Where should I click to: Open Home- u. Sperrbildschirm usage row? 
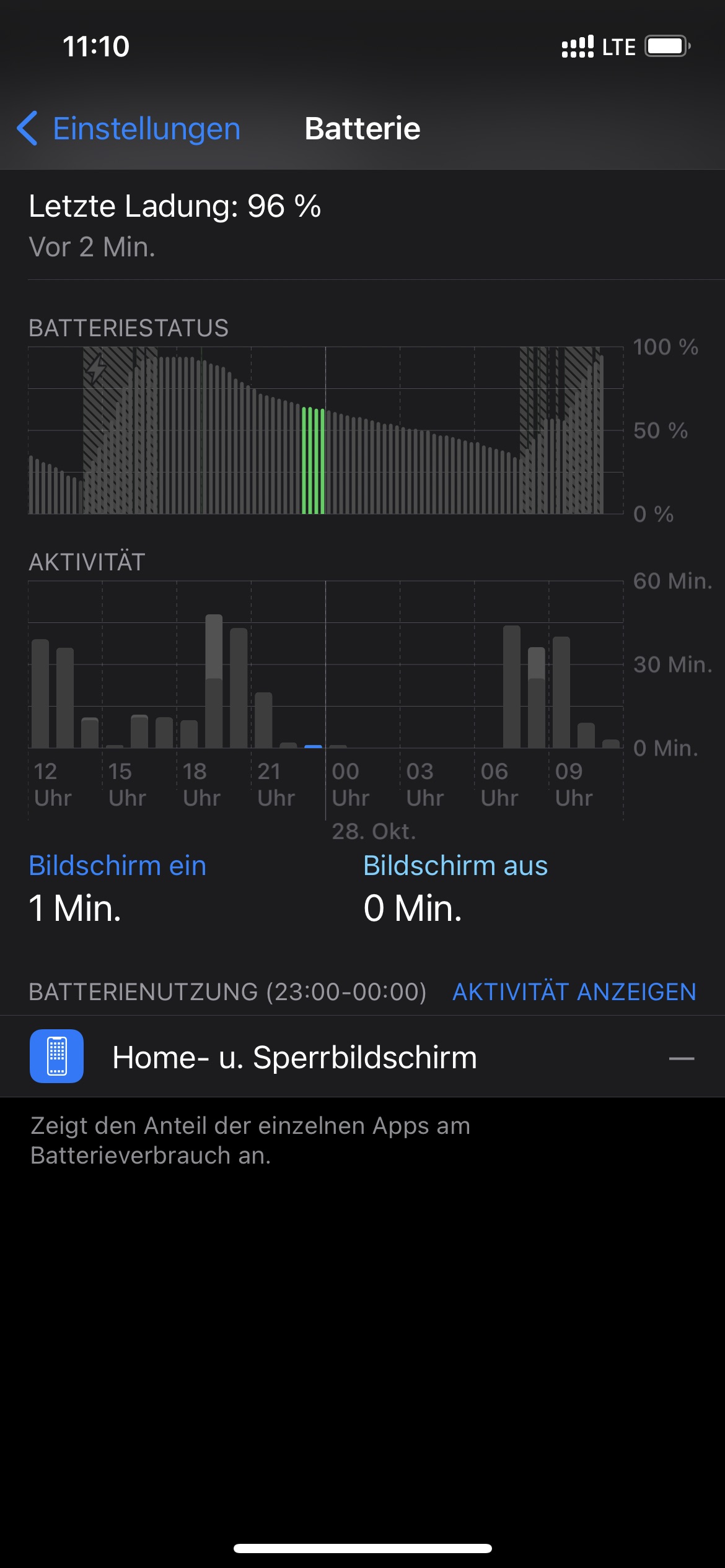pyautogui.click(x=362, y=1057)
